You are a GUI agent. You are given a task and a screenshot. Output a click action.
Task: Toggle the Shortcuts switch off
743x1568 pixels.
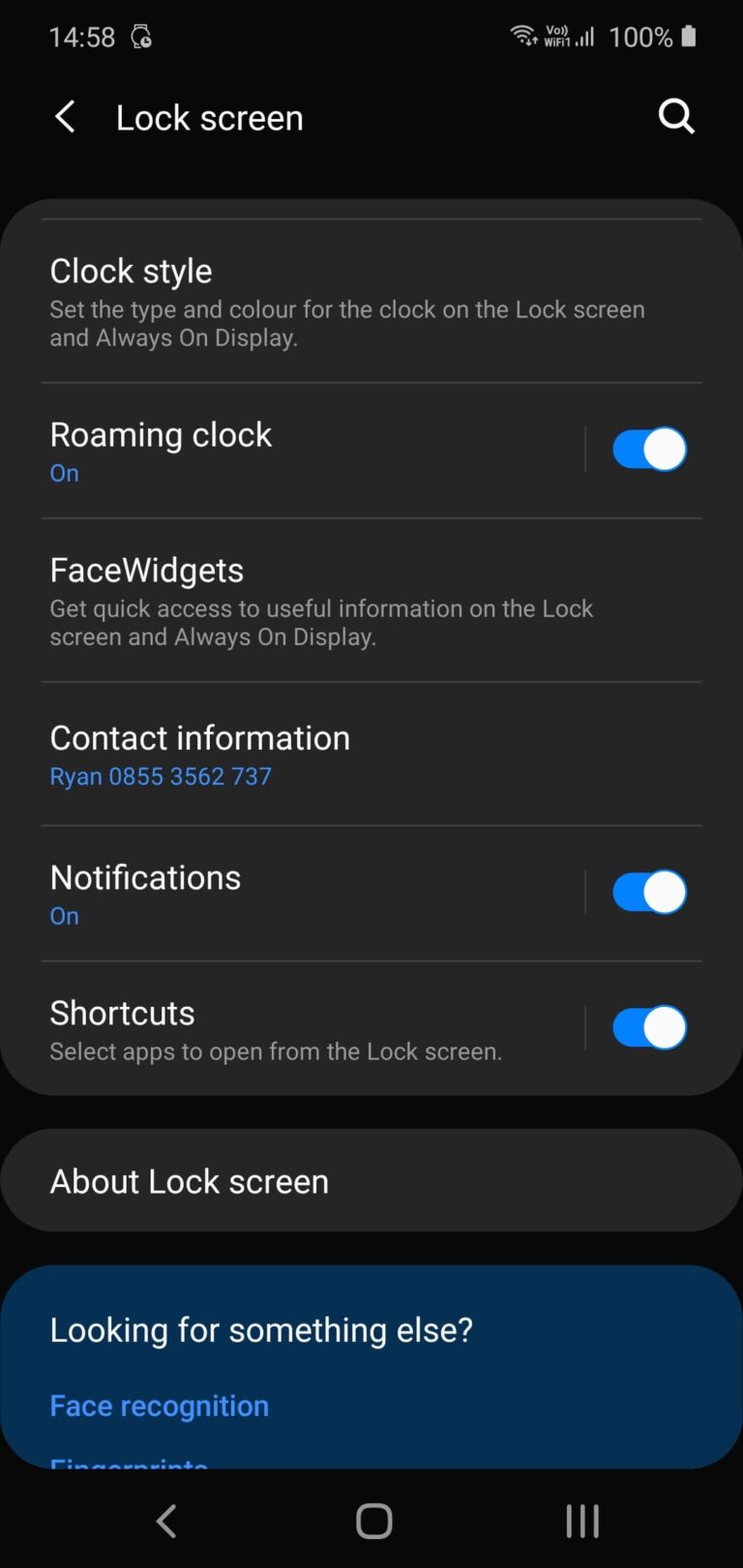(x=649, y=1028)
